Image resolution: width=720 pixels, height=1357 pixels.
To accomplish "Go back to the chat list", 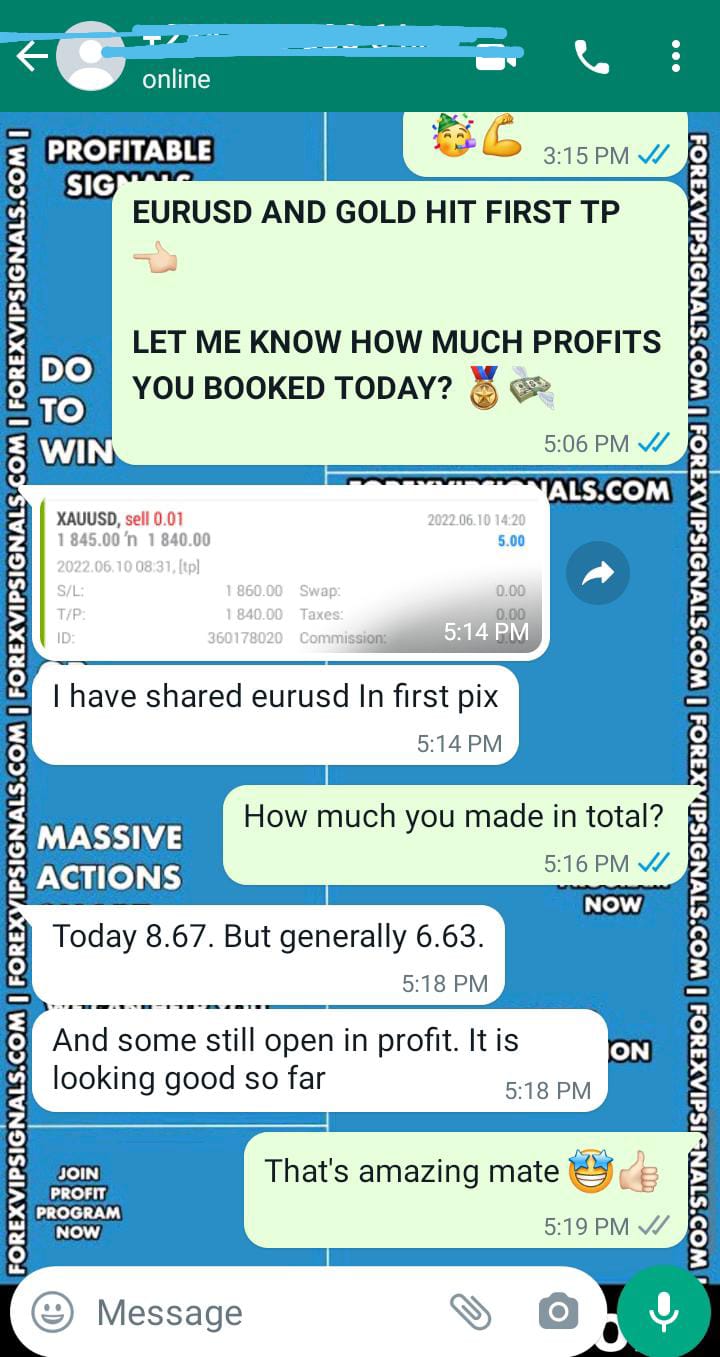I will click(30, 57).
